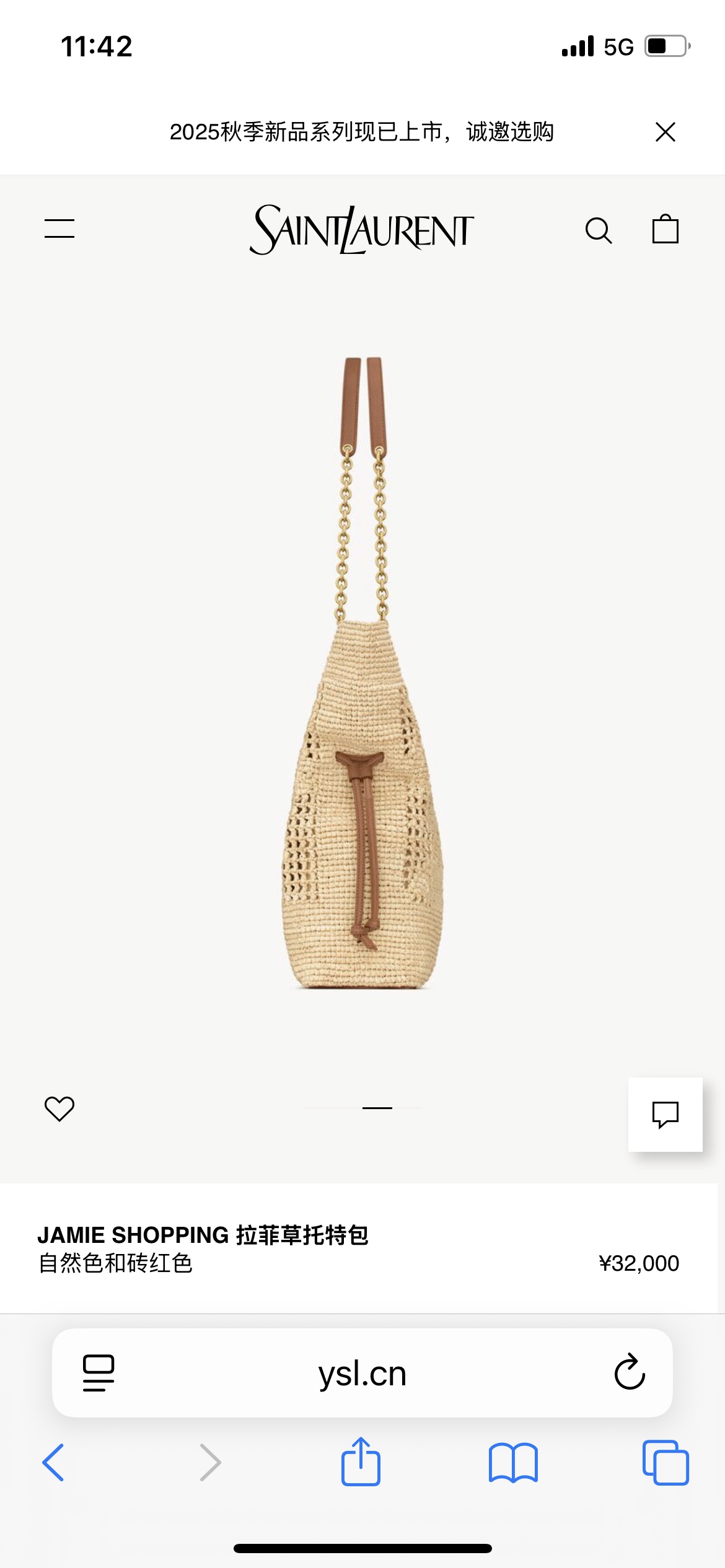Search the Saint Laurent site
The width and height of the screenshot is (725, 1568).
pyautogui.click(x=598, y=230)
